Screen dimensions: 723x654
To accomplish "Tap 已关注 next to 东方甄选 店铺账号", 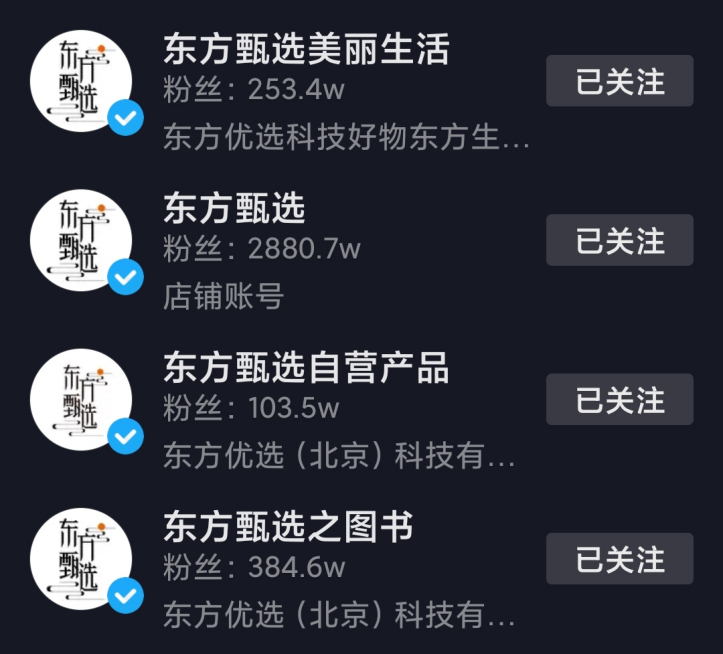I will point(619,240).
